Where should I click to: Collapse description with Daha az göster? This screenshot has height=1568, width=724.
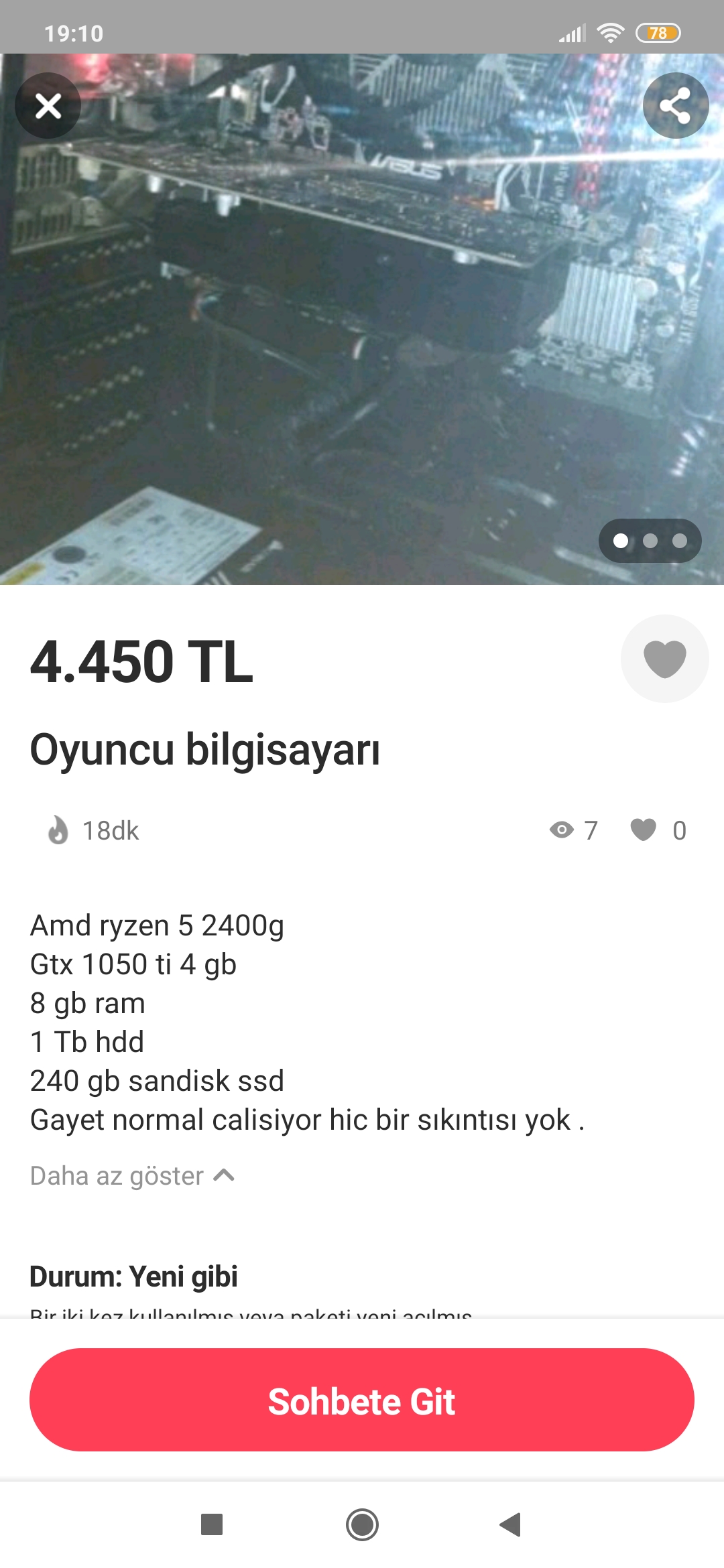132,1176
